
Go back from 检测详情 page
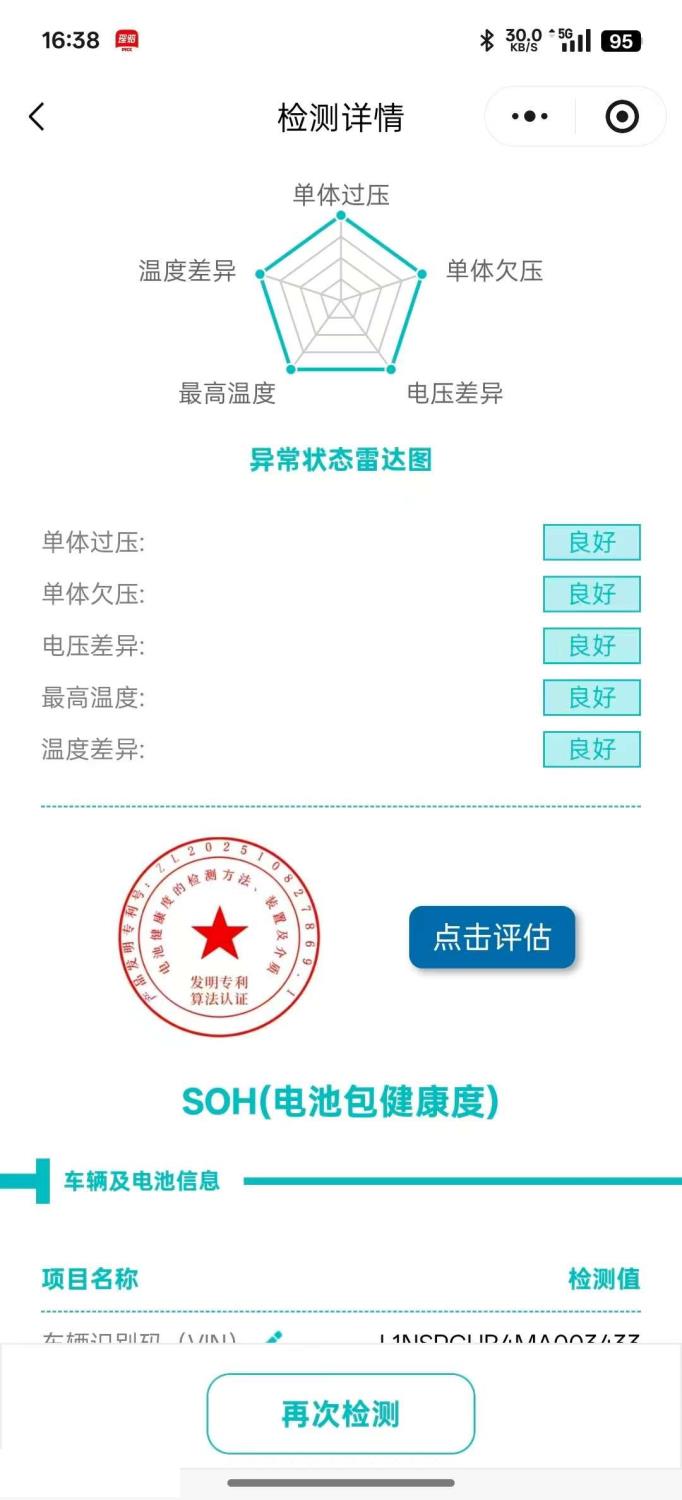pyautogui.click(x=37, y=117)
